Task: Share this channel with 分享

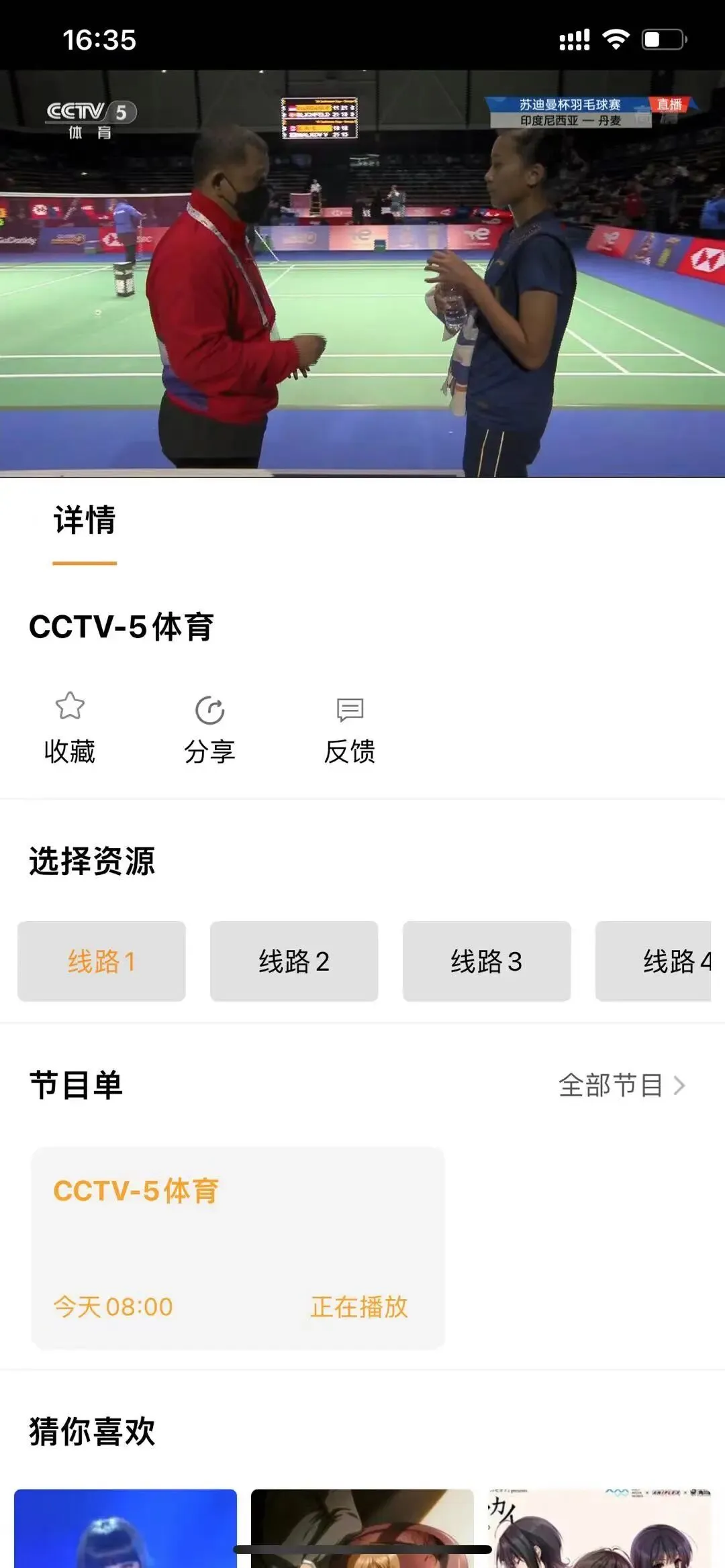Action: (x=209, y=729)
